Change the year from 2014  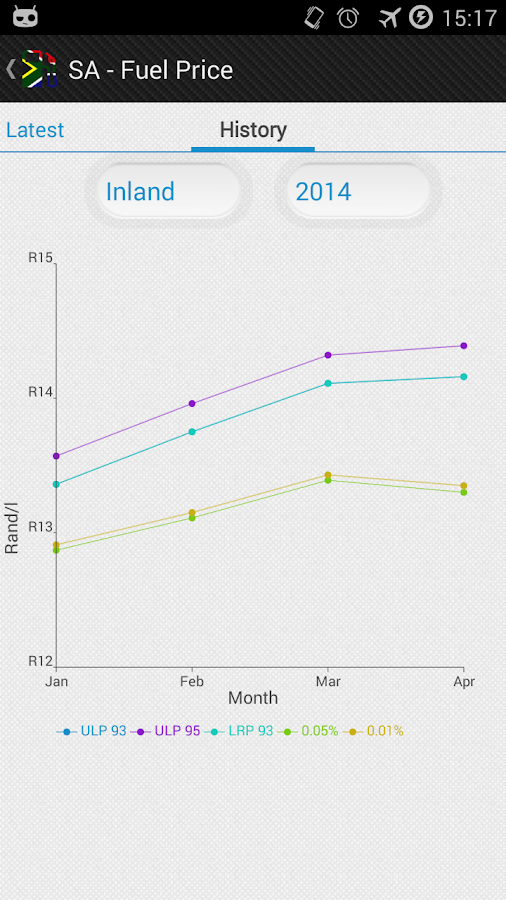tap(358, 192)
